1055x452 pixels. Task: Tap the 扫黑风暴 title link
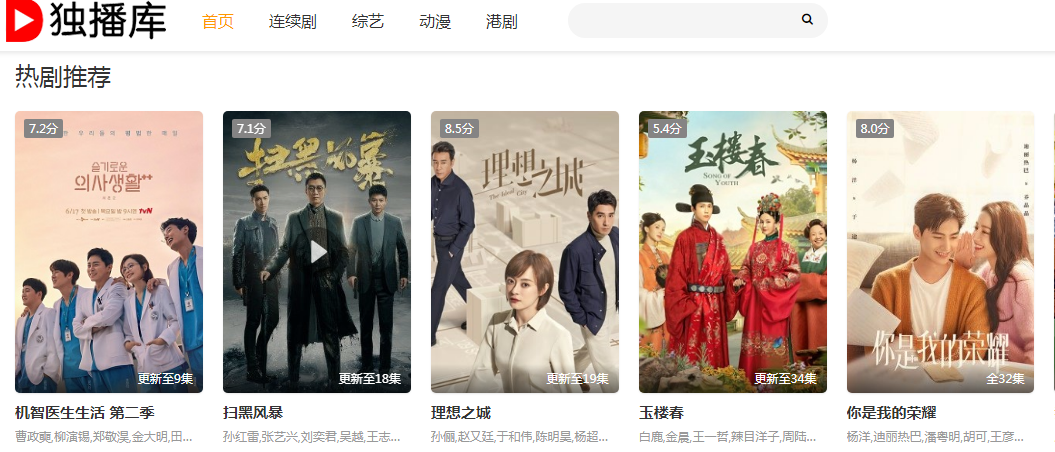coord(253,413)
